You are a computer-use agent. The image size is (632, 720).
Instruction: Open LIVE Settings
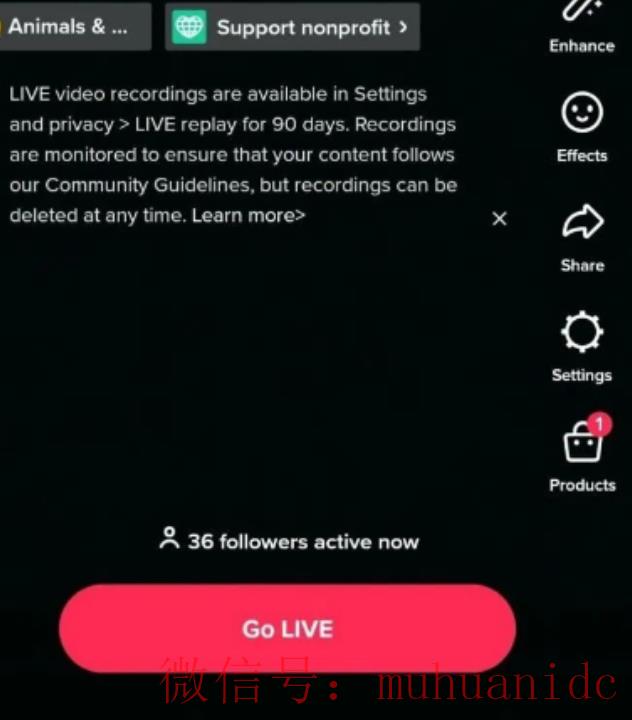pos(581,344)
